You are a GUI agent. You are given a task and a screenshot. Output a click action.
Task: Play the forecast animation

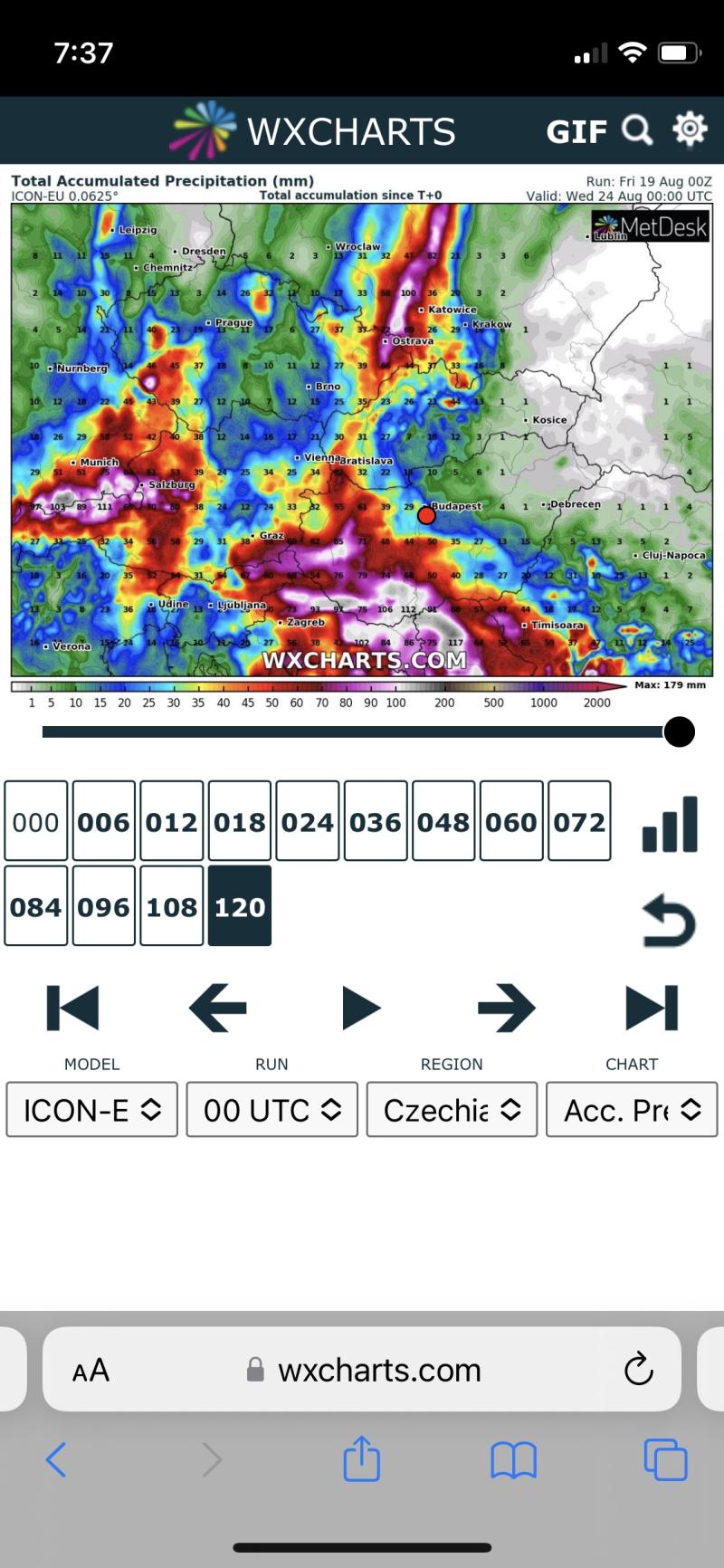coord(361,1008)
